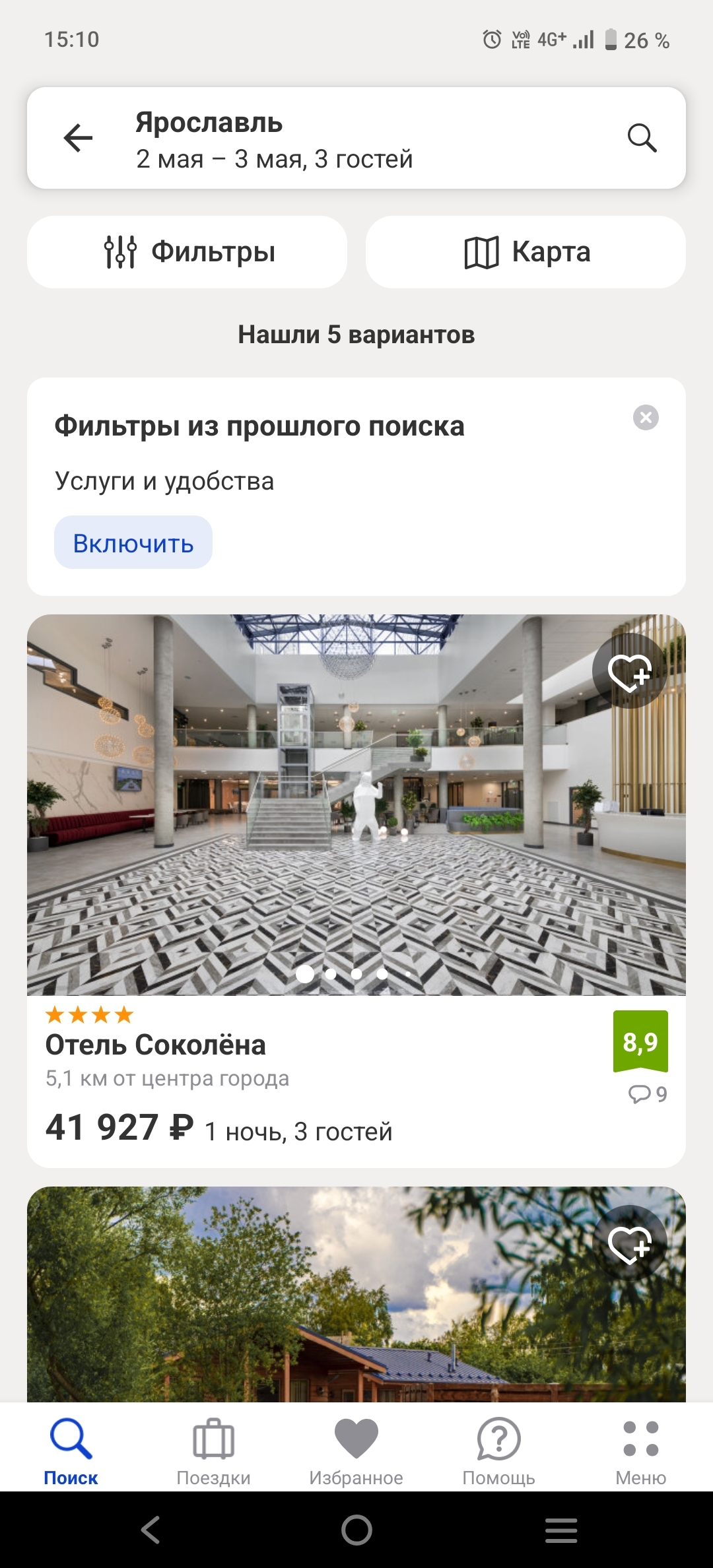Open the Меню tab
Viewport: 713px width, 1568px height.
640,1451
